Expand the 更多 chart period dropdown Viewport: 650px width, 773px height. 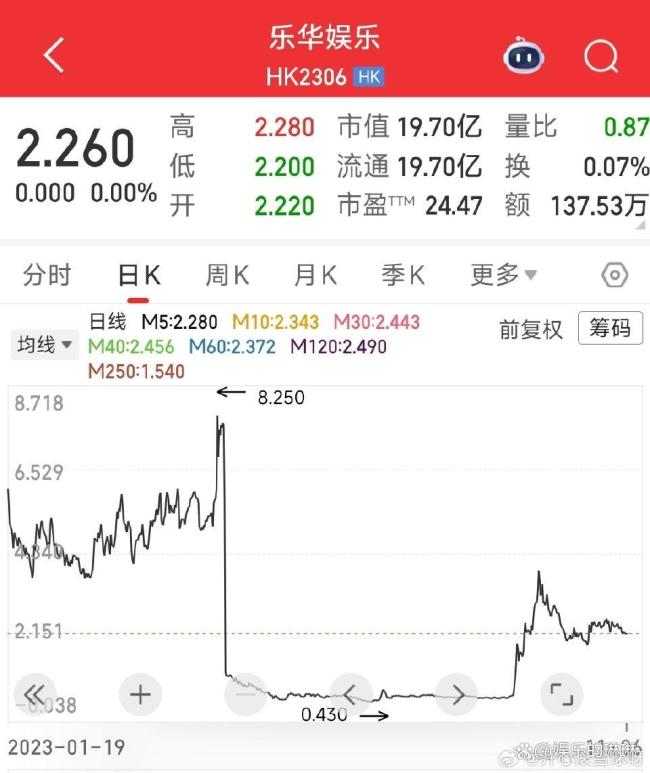coord(503,275)
